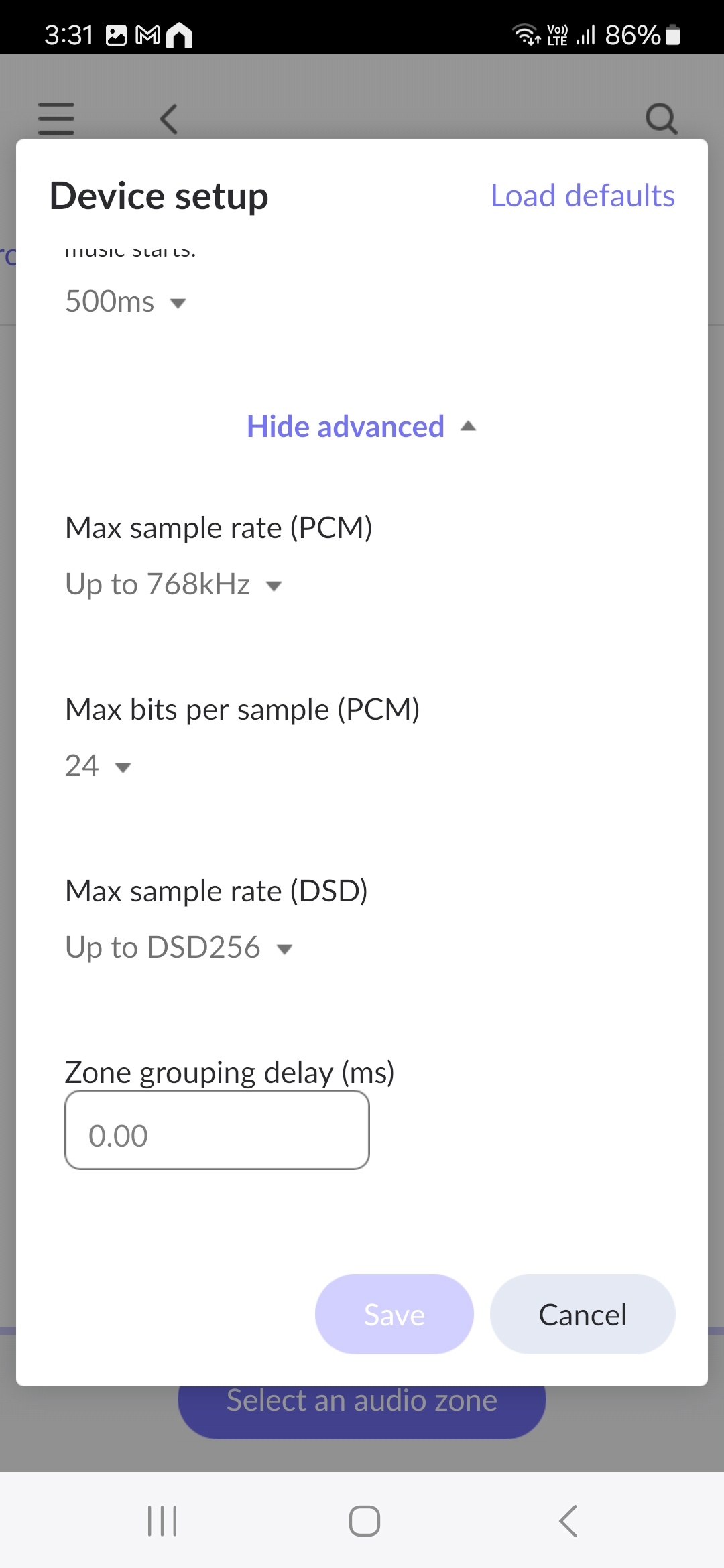This screenshot has height=1568, width=724.
Task: Go back using the system navigation bar
Action: (x=568, y=1521)
